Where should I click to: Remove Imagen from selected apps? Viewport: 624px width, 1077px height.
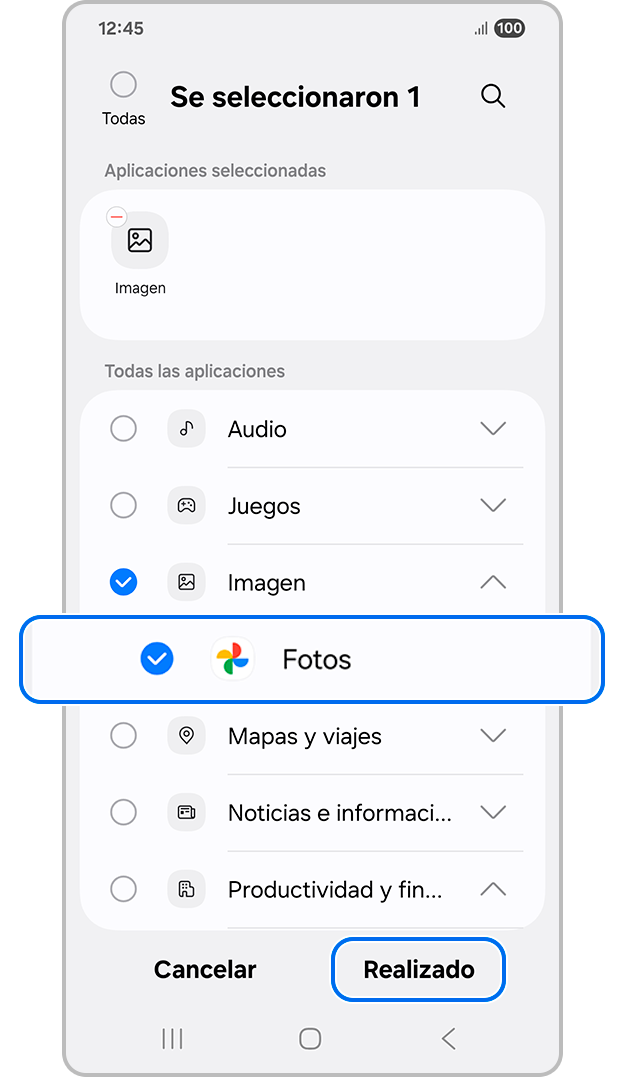tap(117, 216)
